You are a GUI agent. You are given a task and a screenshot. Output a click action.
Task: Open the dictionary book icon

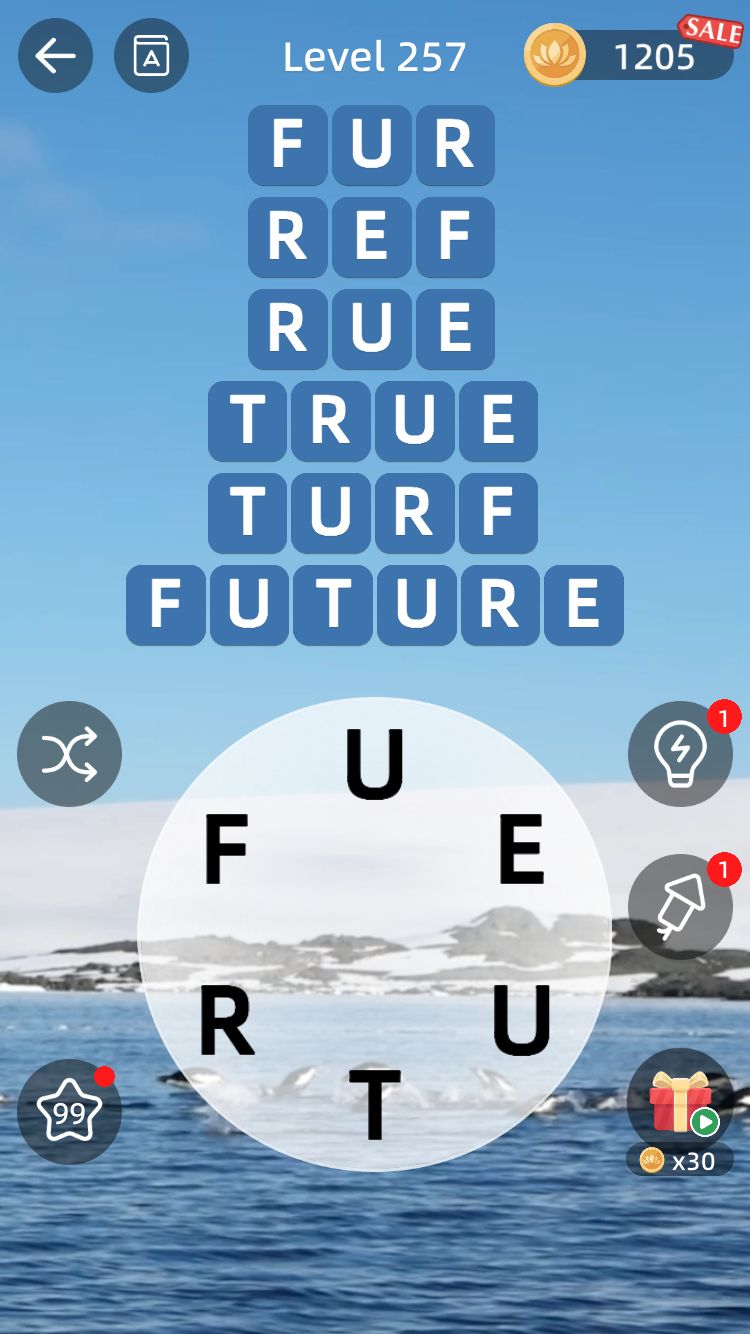151,56
